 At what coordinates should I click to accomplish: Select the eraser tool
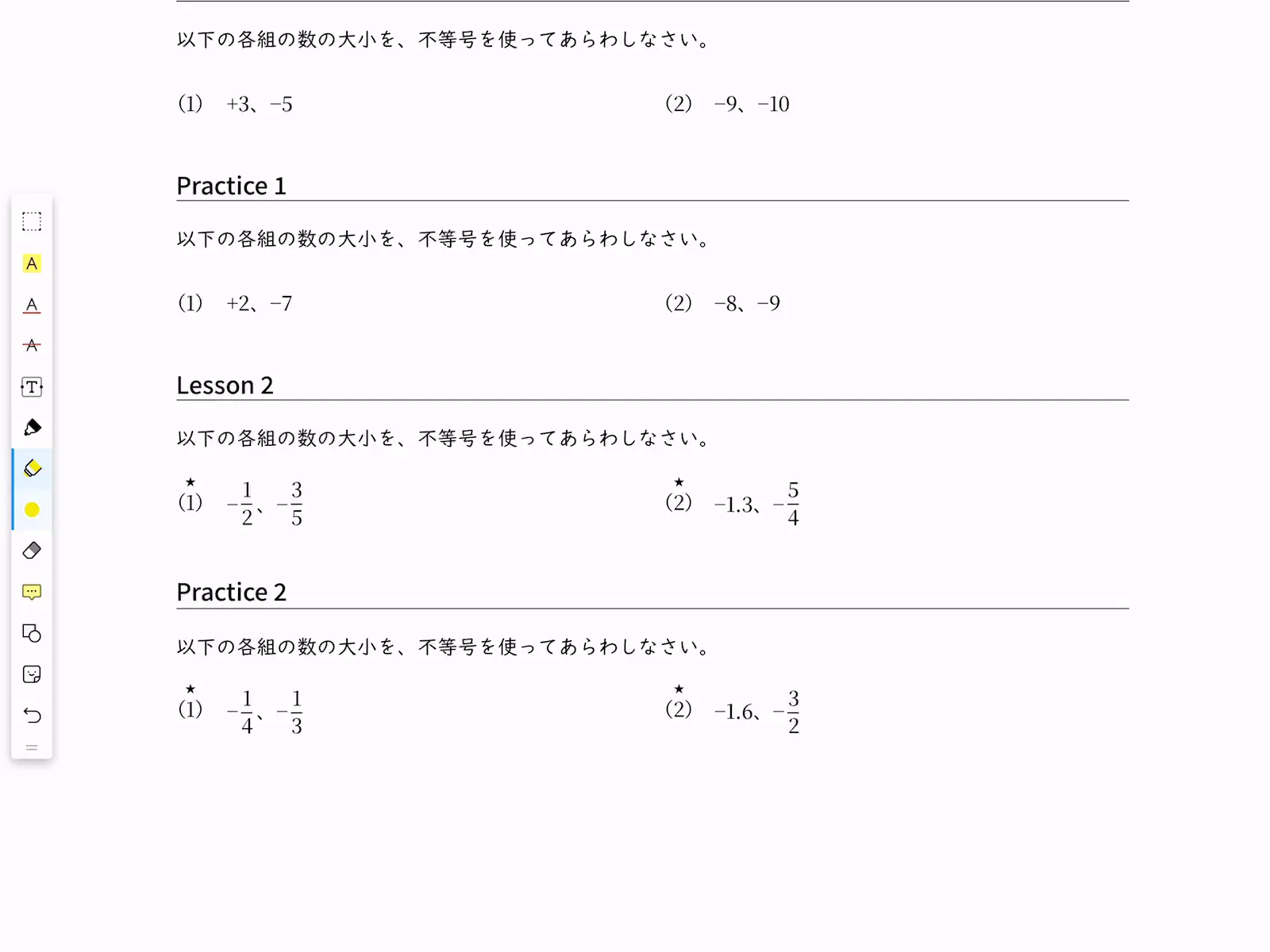click(x=32, y=551)
